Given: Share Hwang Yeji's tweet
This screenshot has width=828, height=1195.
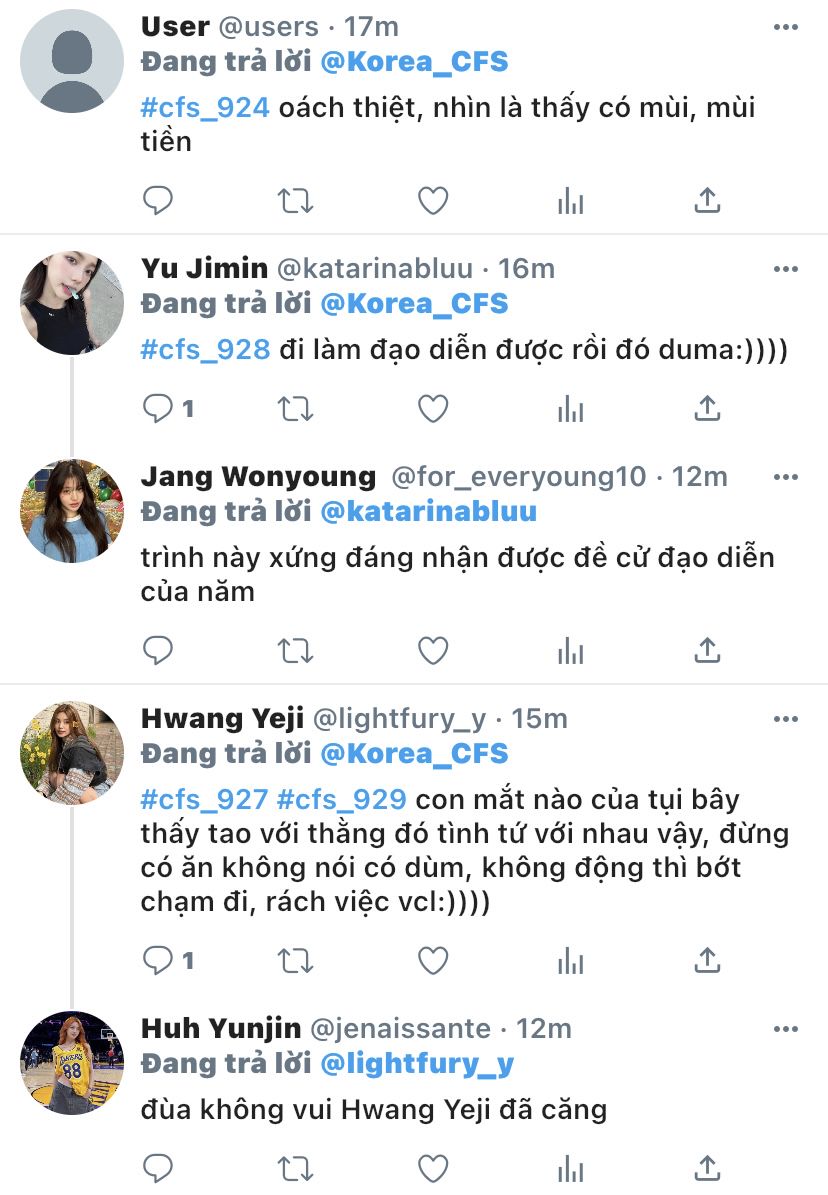Looking at the screenshot, I should [706, 961].
